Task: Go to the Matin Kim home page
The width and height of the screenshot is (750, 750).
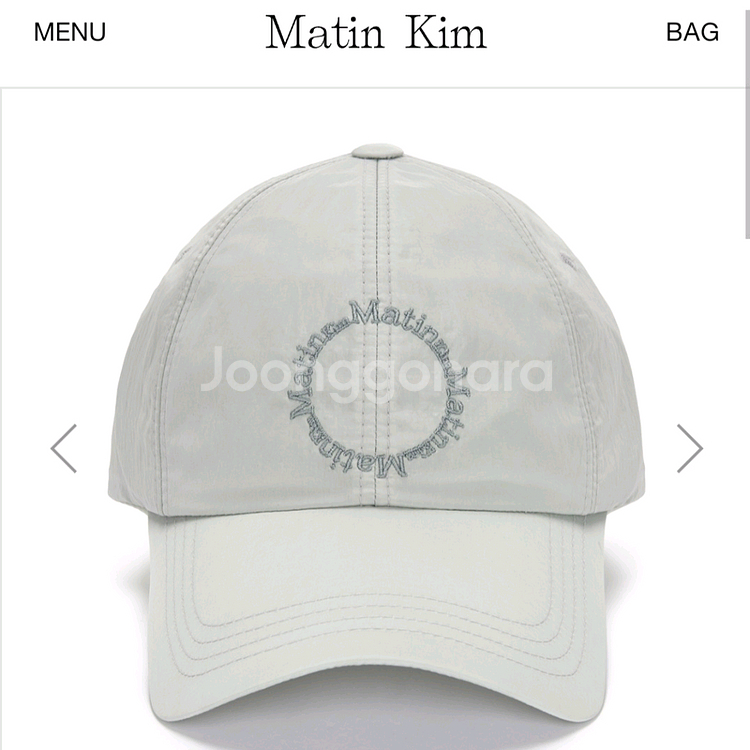Action: pyautogui.click(x=375, y=33)
